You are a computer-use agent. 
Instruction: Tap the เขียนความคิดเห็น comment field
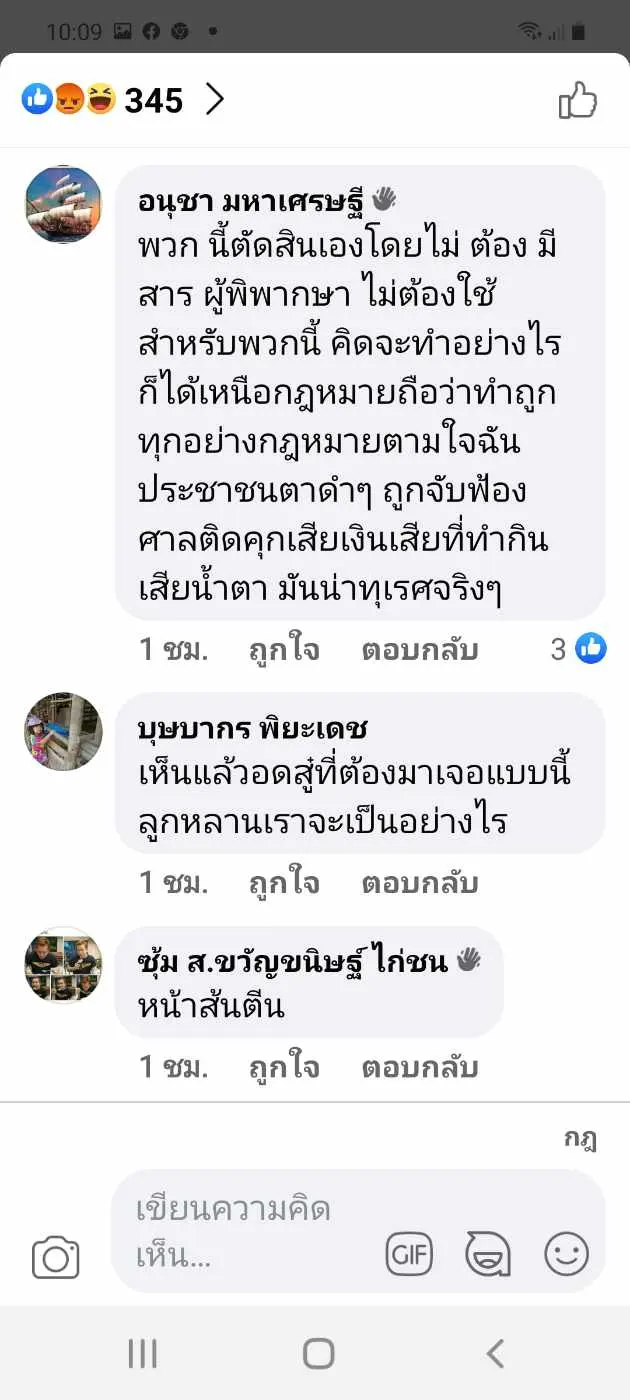point(250,1231)
